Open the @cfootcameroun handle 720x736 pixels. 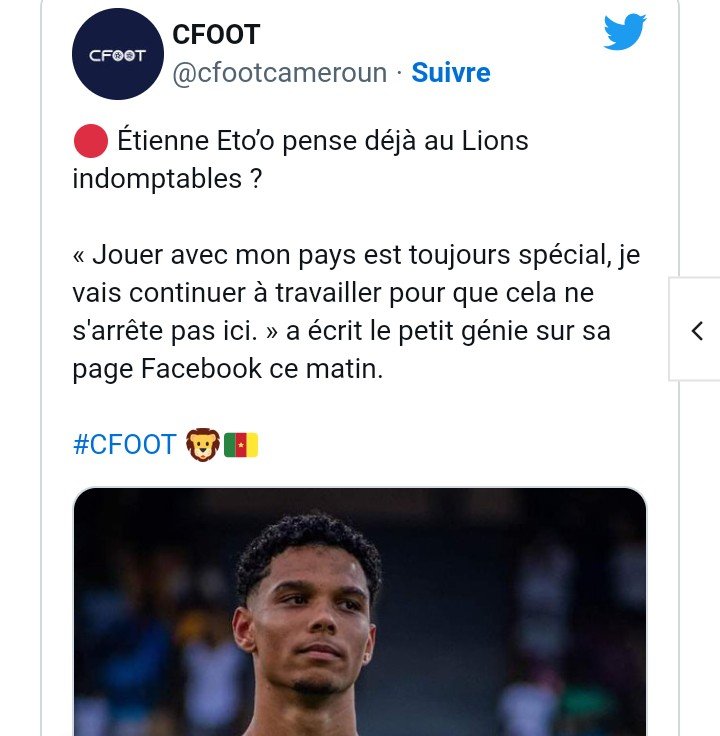coord(280,73)
